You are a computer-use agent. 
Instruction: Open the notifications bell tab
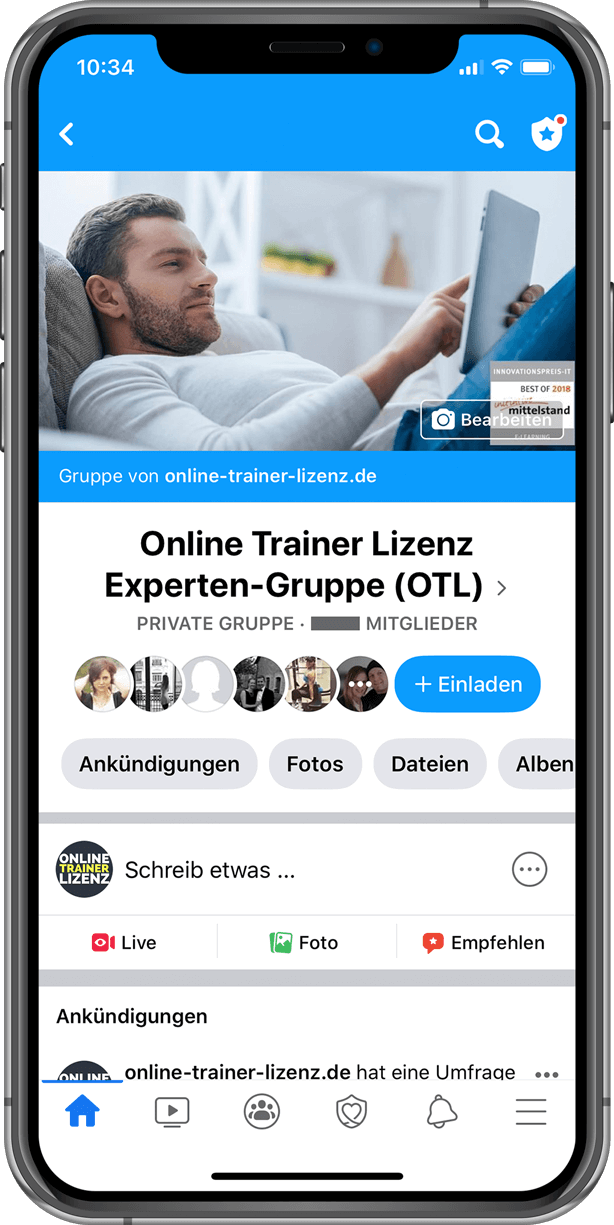[441, 1112]
